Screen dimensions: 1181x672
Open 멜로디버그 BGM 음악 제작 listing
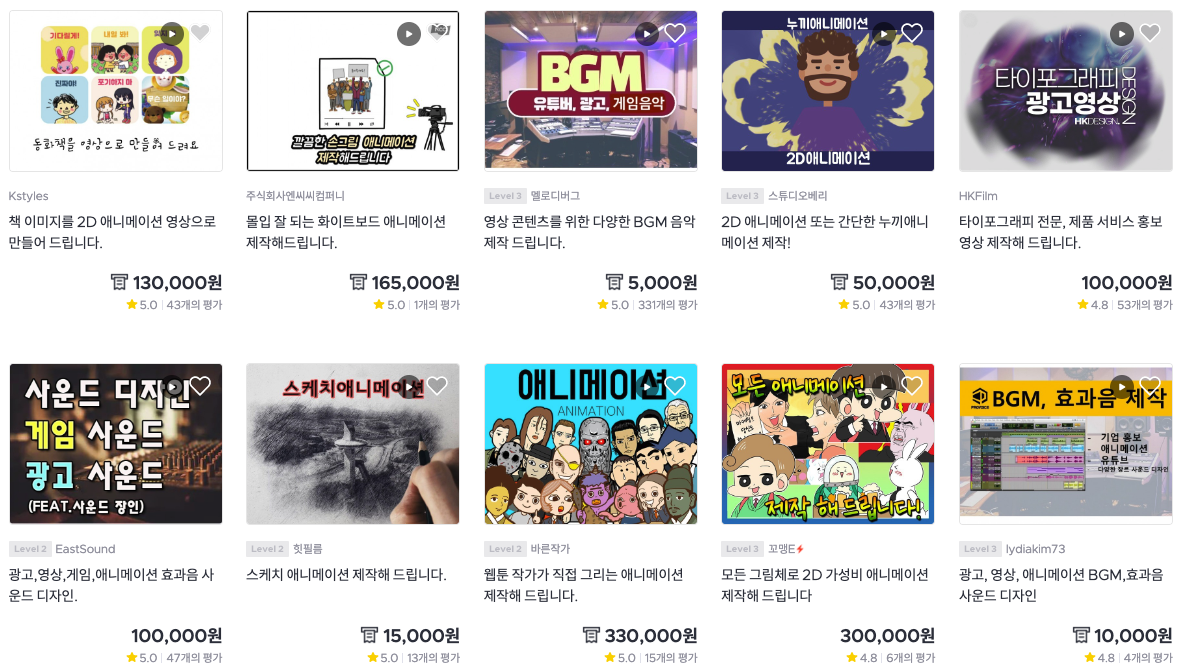click(x=589, y=232)
